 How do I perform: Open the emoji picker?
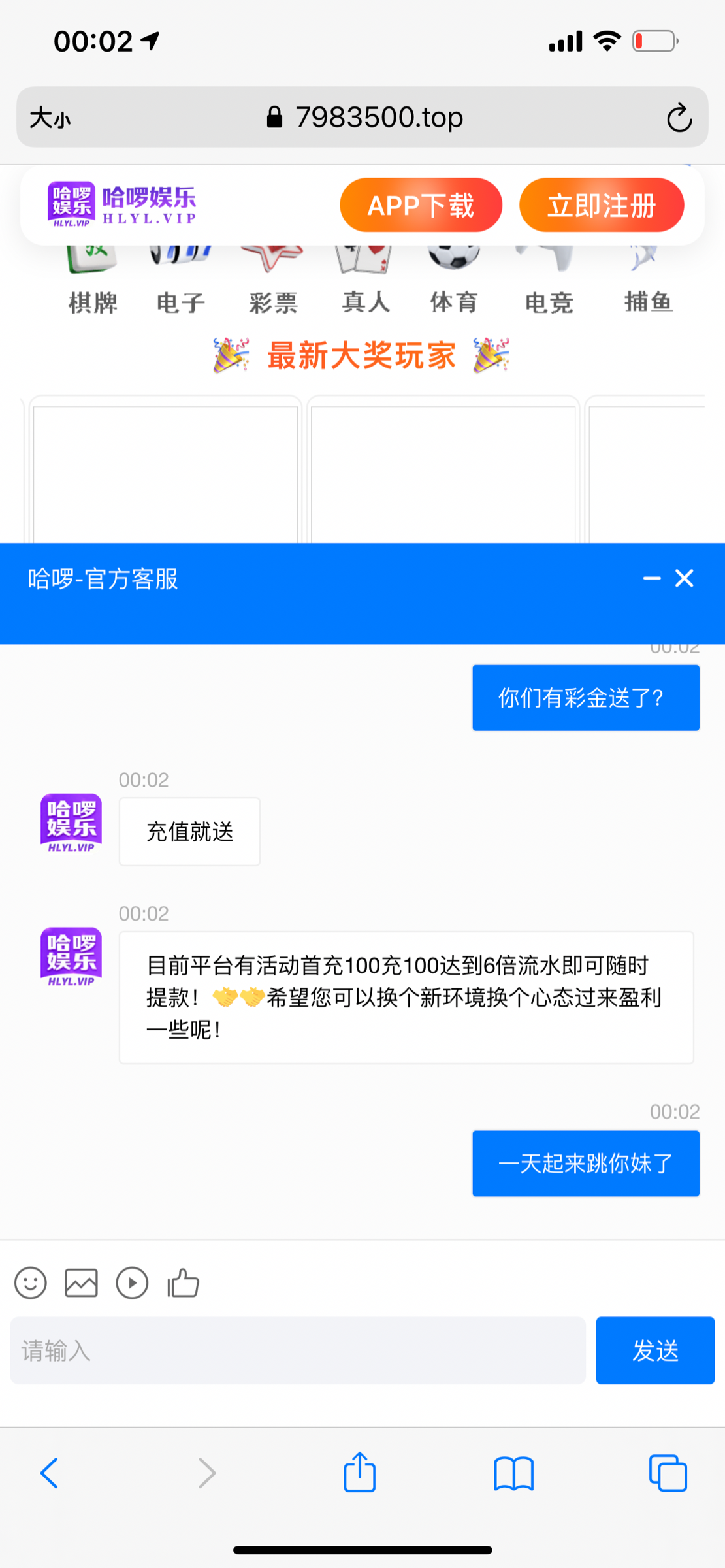click(x=31, y=1282)
